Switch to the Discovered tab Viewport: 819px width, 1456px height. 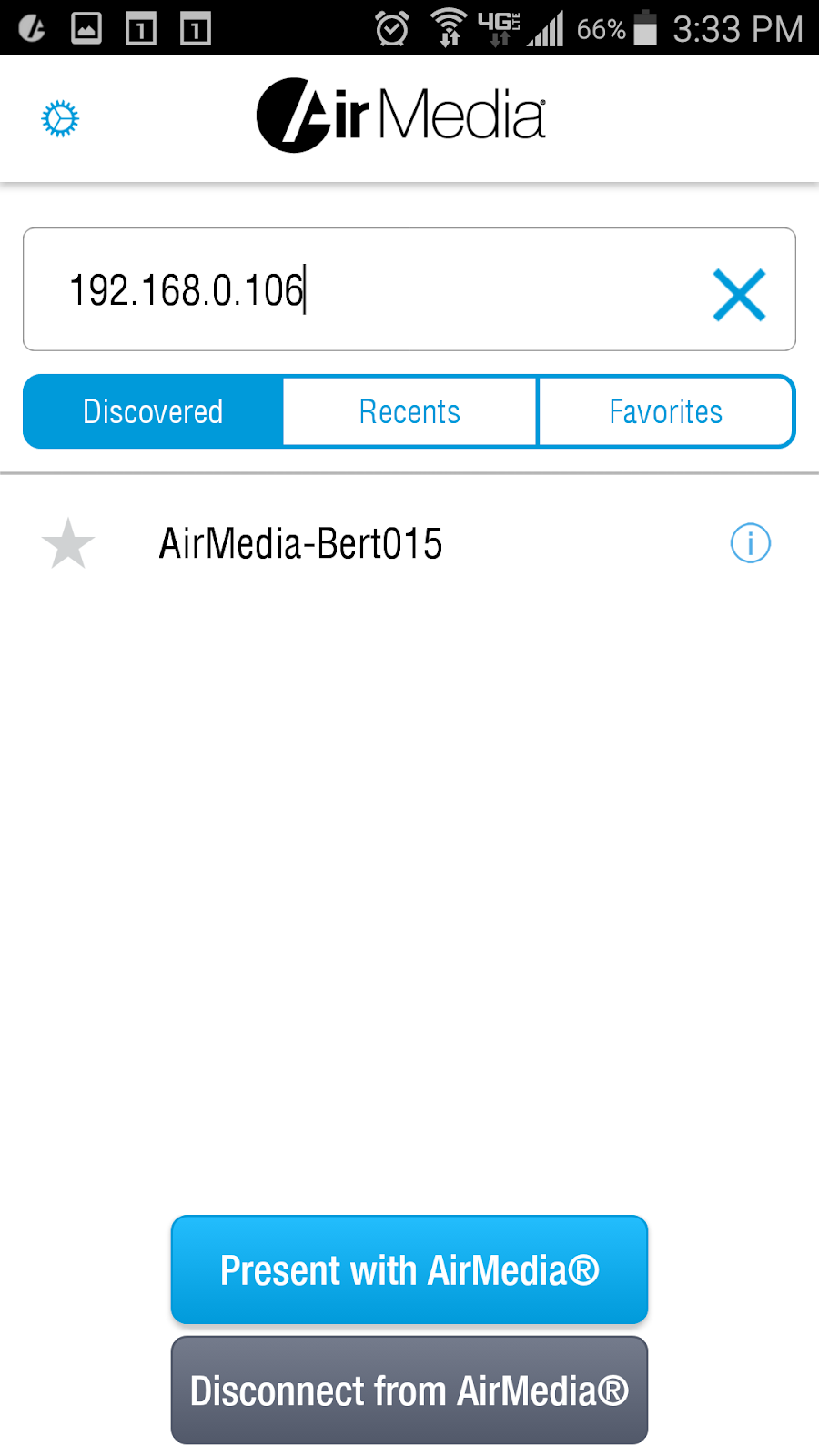(153, 412)
